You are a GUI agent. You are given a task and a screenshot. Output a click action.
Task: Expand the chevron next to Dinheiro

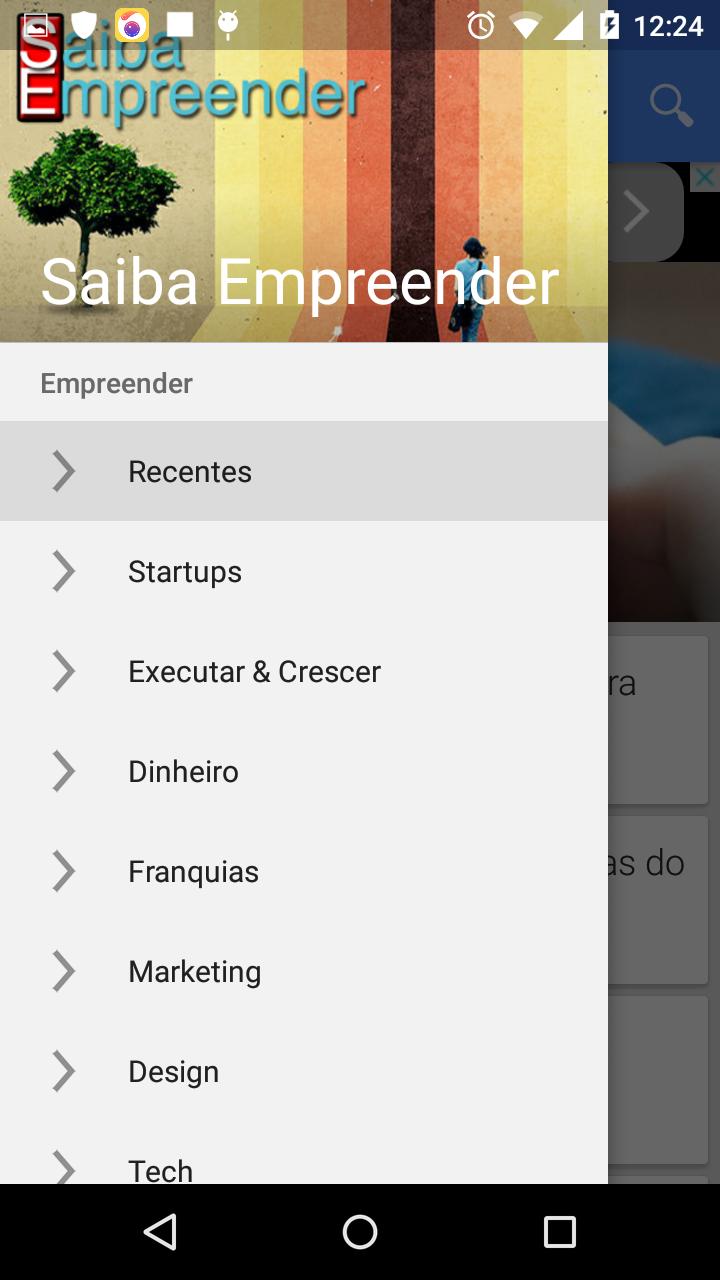[63, 771]
